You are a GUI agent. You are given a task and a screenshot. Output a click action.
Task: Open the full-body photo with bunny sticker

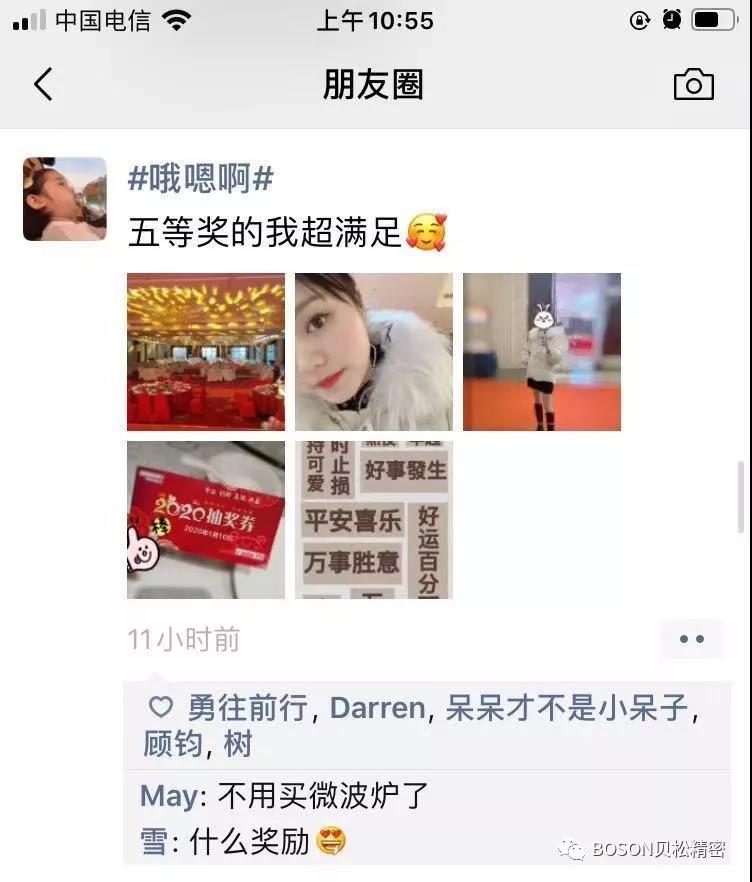pyautogui.click(x=542, y=352)
